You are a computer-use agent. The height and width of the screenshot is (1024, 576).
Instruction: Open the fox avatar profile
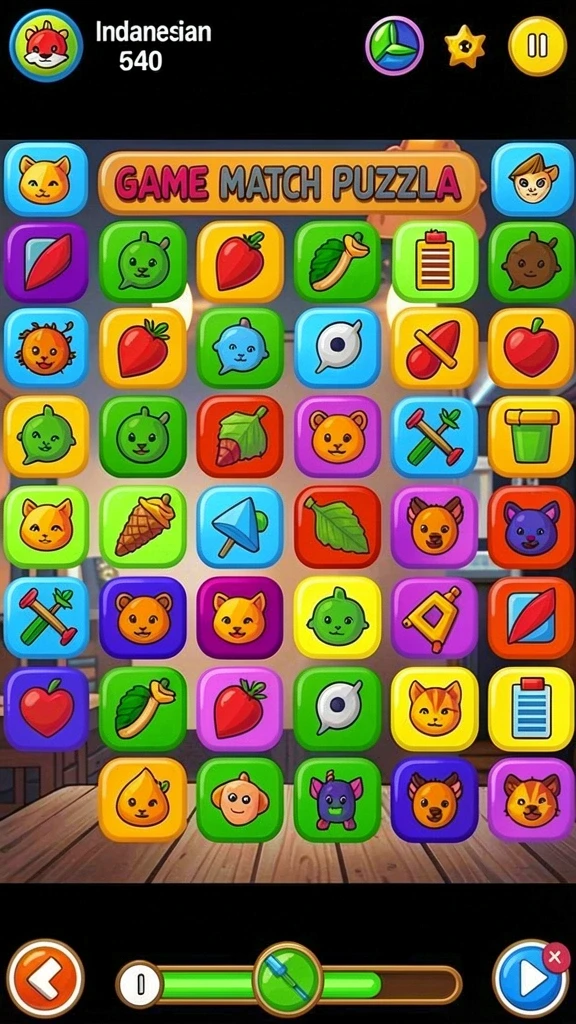[x=46, y=46]
